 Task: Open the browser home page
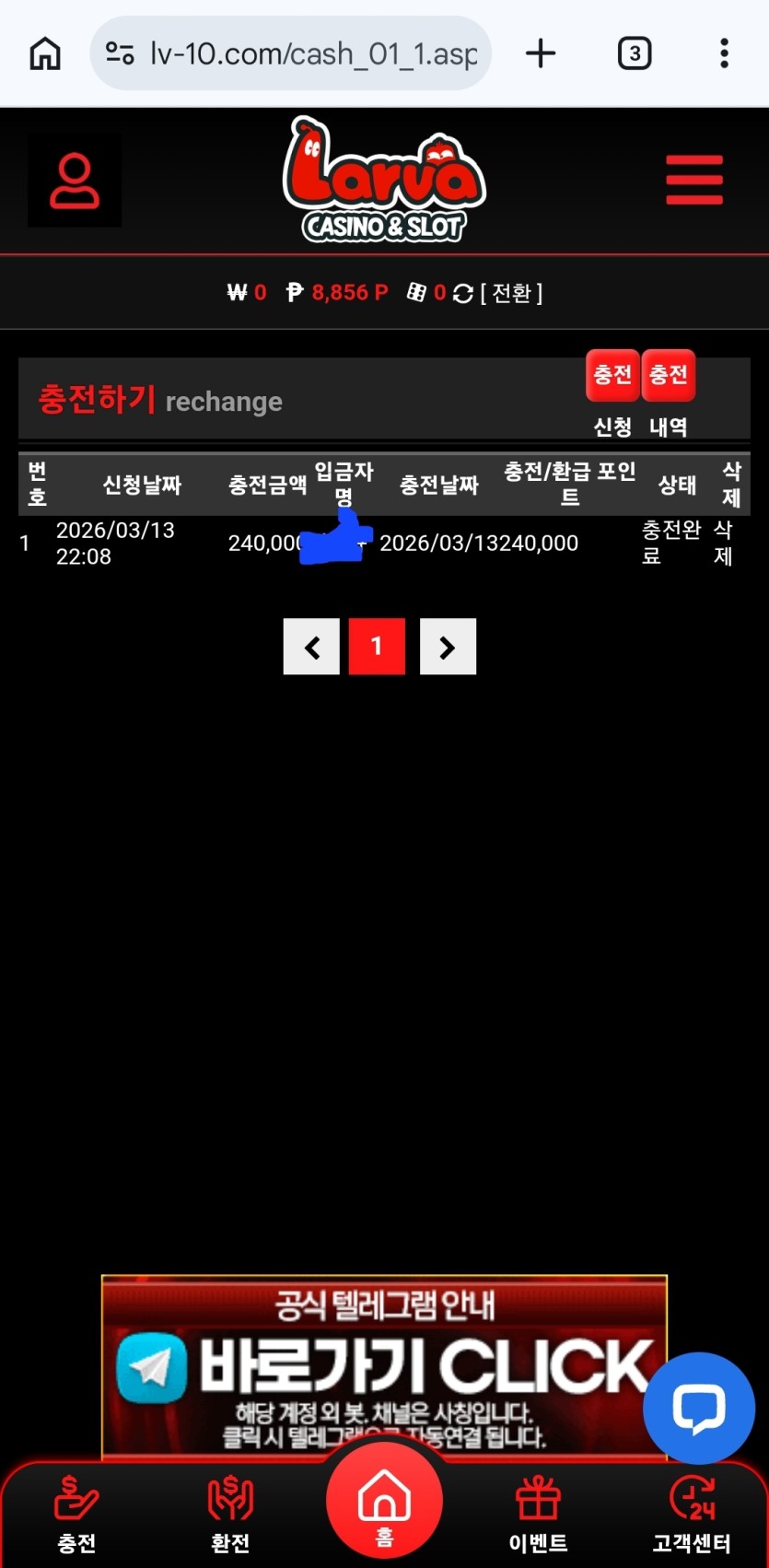pos(45,53)
